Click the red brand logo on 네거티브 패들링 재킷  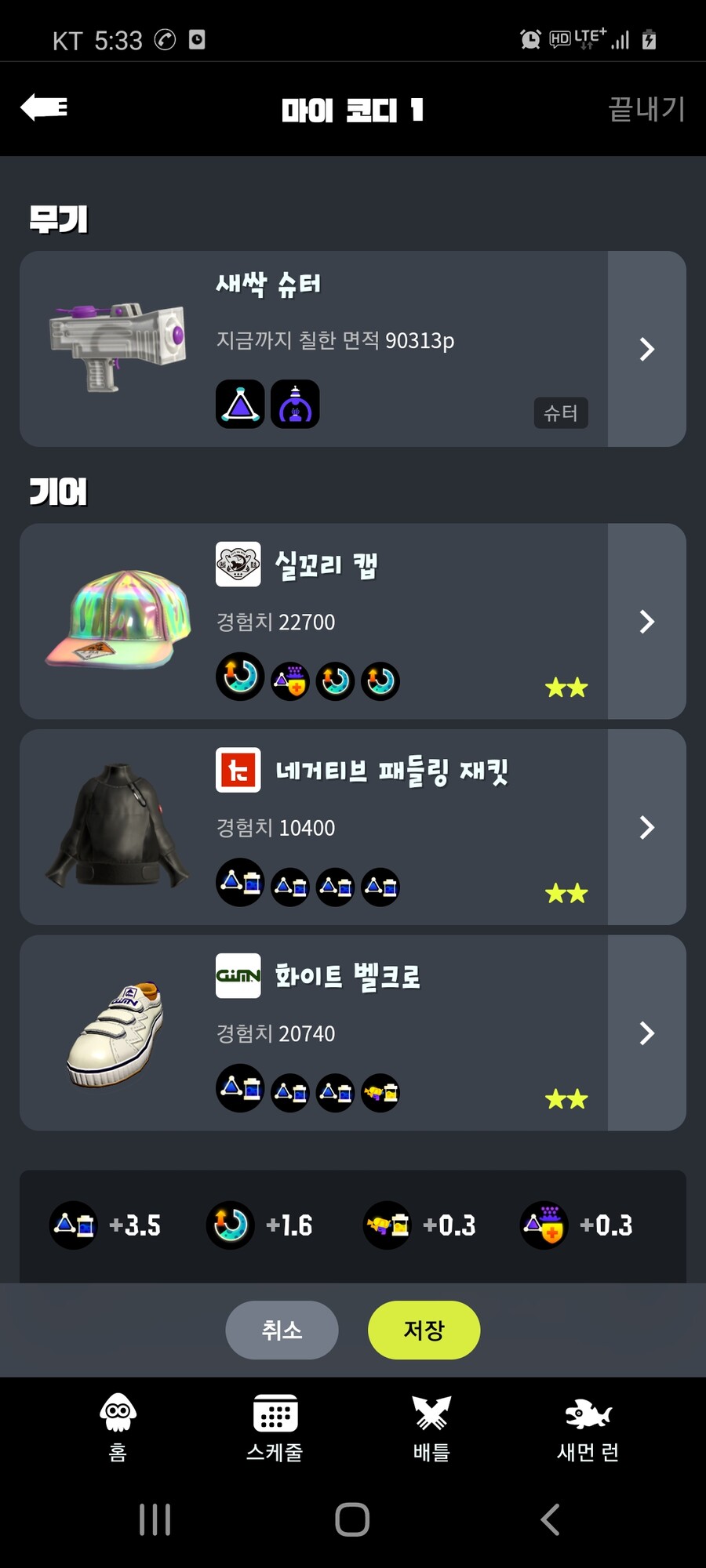tap(239, 771)
